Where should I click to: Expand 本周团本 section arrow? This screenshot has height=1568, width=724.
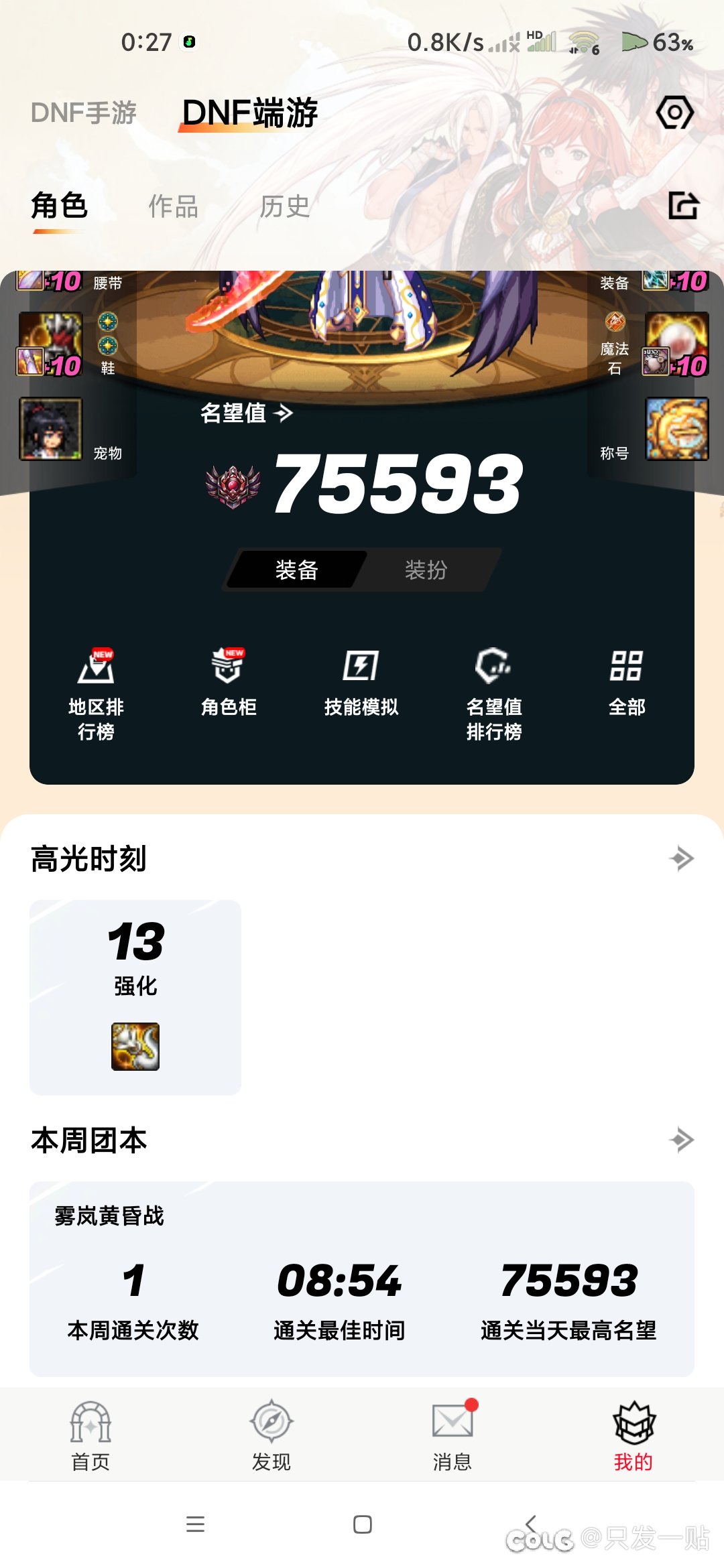click(681, 1140)
